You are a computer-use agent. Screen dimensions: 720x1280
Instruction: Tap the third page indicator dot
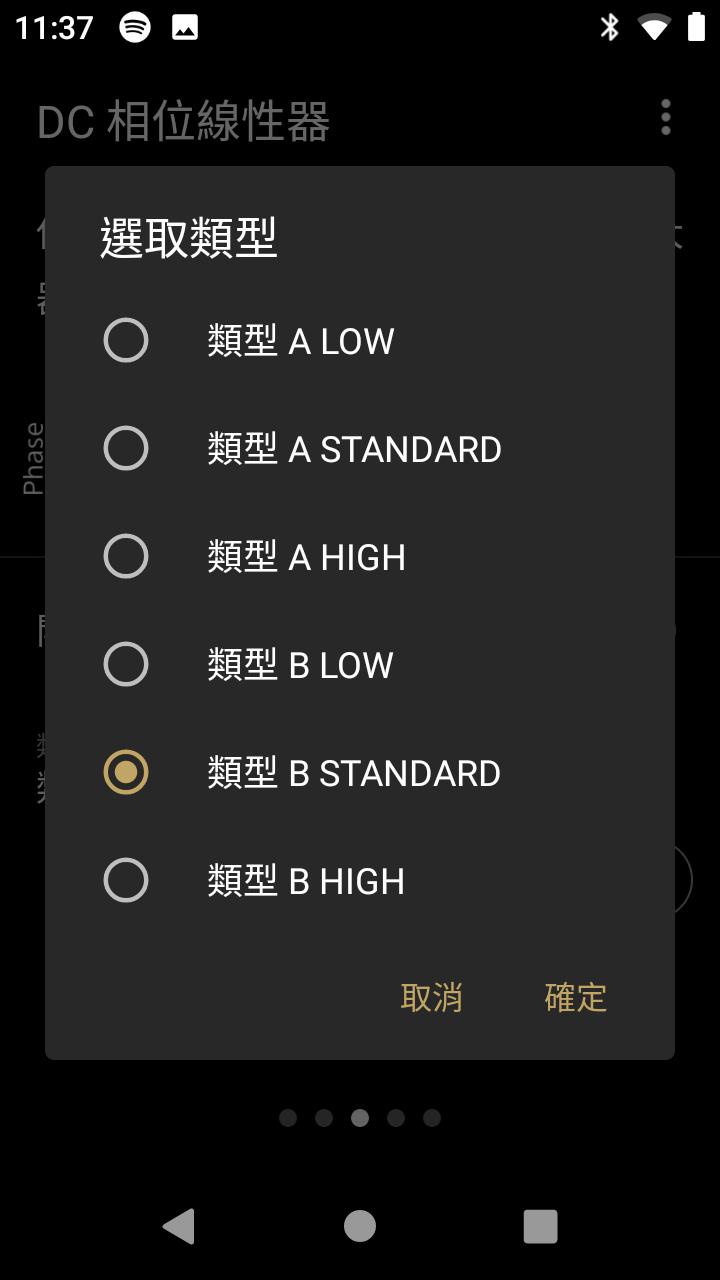(x=359, y=1118)
